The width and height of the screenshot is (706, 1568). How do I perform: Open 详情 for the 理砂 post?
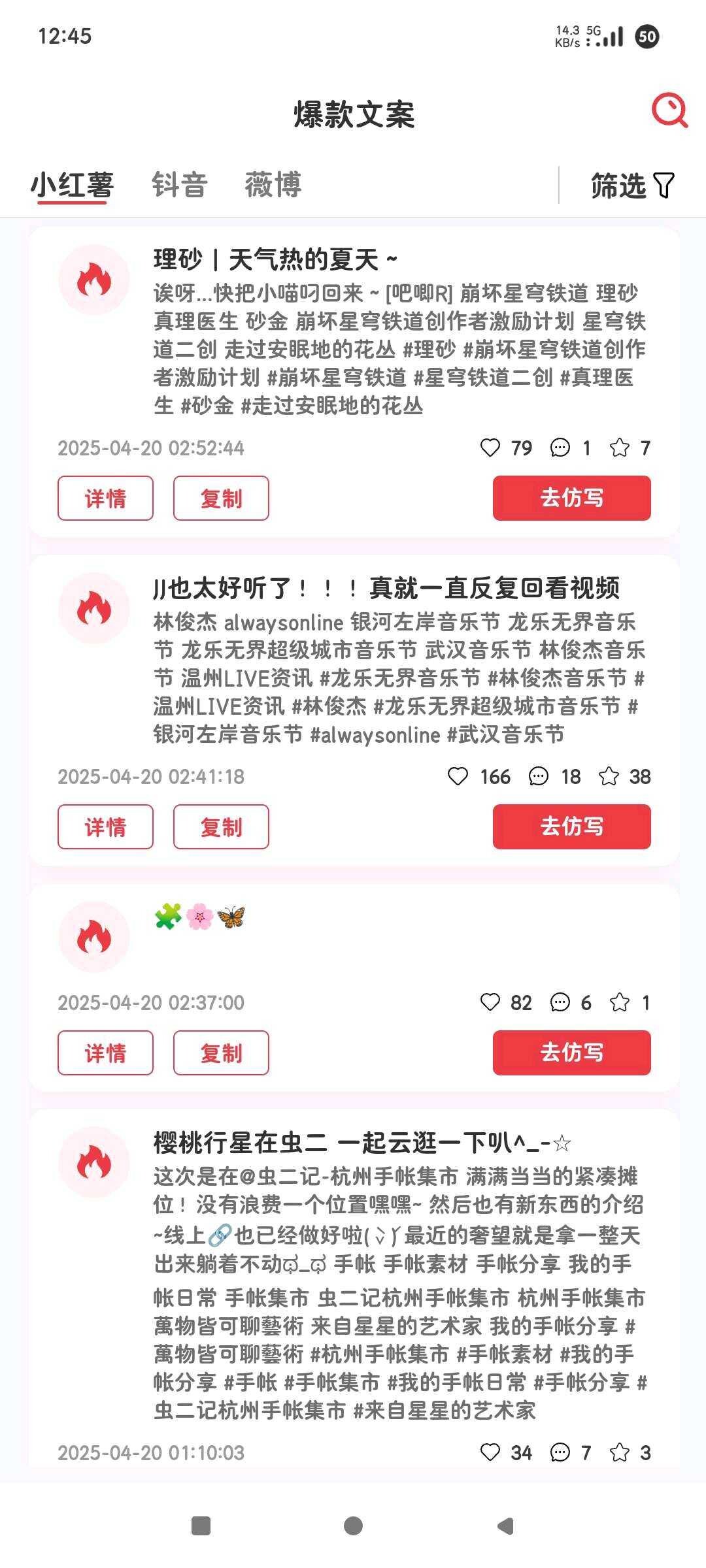tap(105, 498)
